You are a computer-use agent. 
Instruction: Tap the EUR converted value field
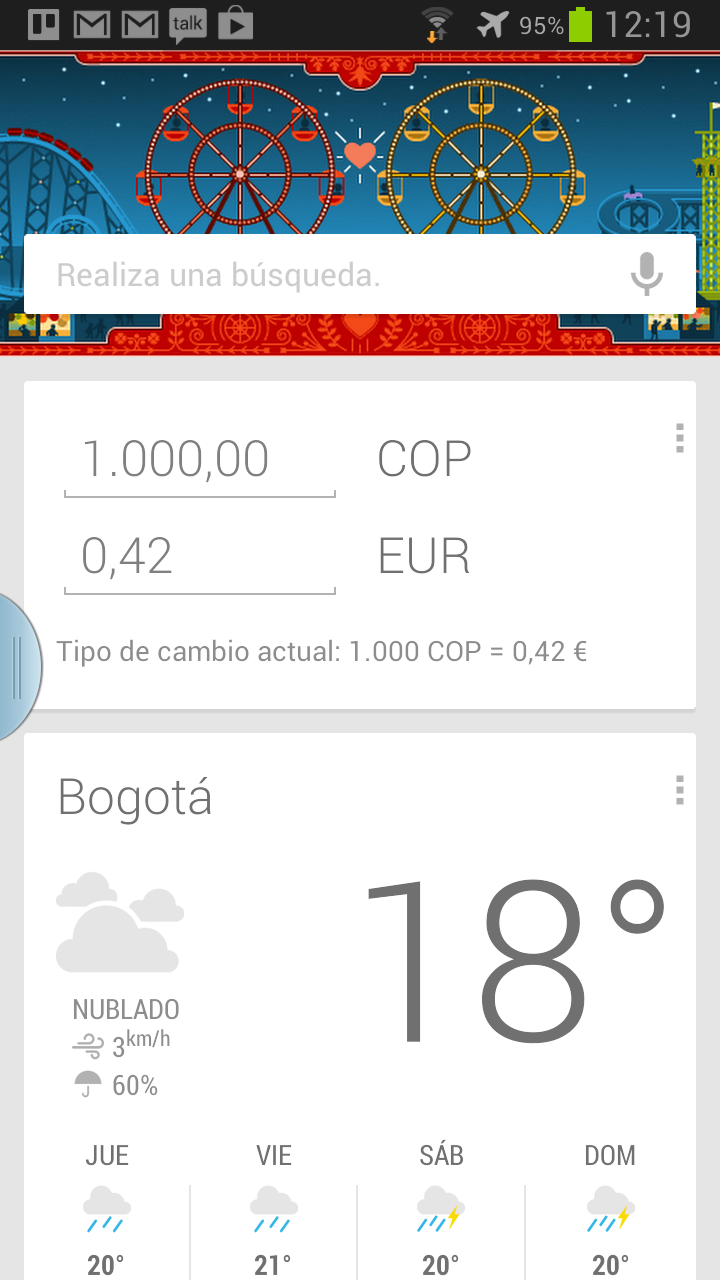(x=198, y=554)
